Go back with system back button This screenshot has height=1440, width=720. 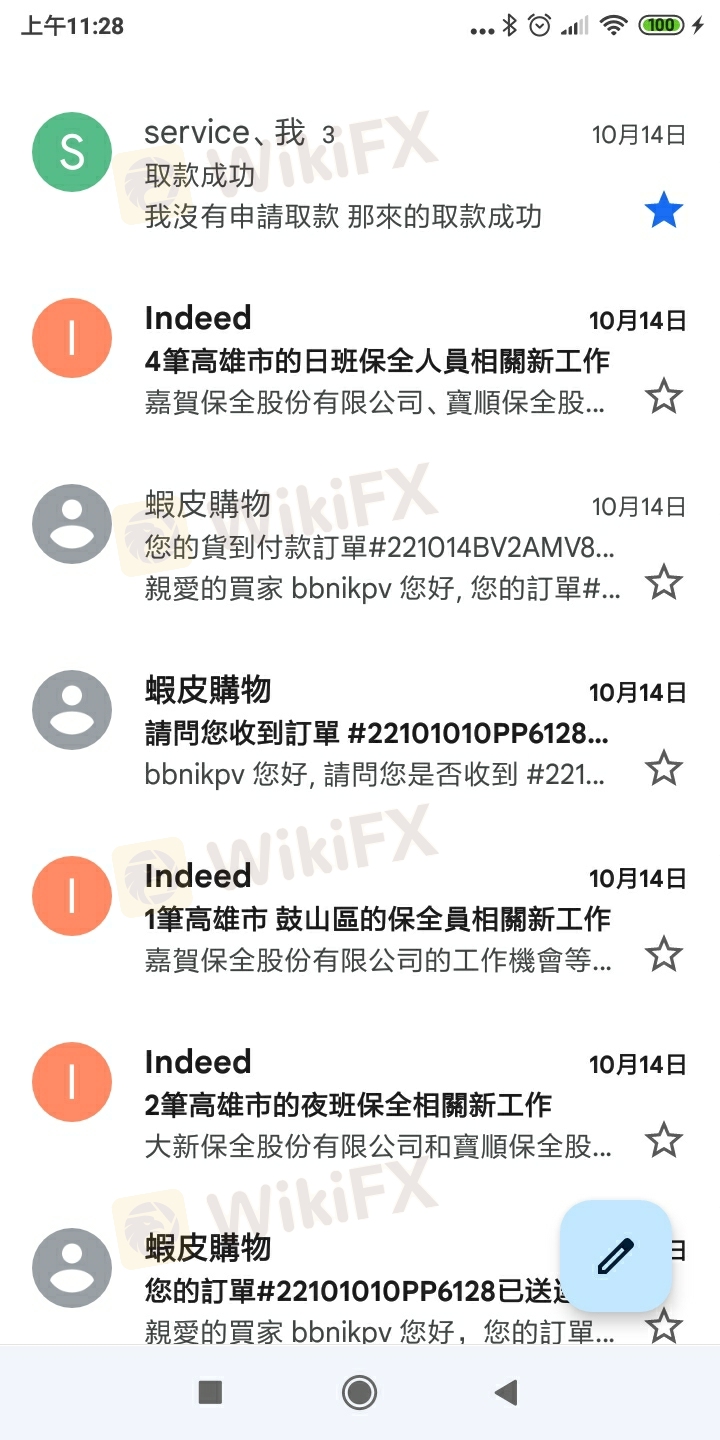507,1392
